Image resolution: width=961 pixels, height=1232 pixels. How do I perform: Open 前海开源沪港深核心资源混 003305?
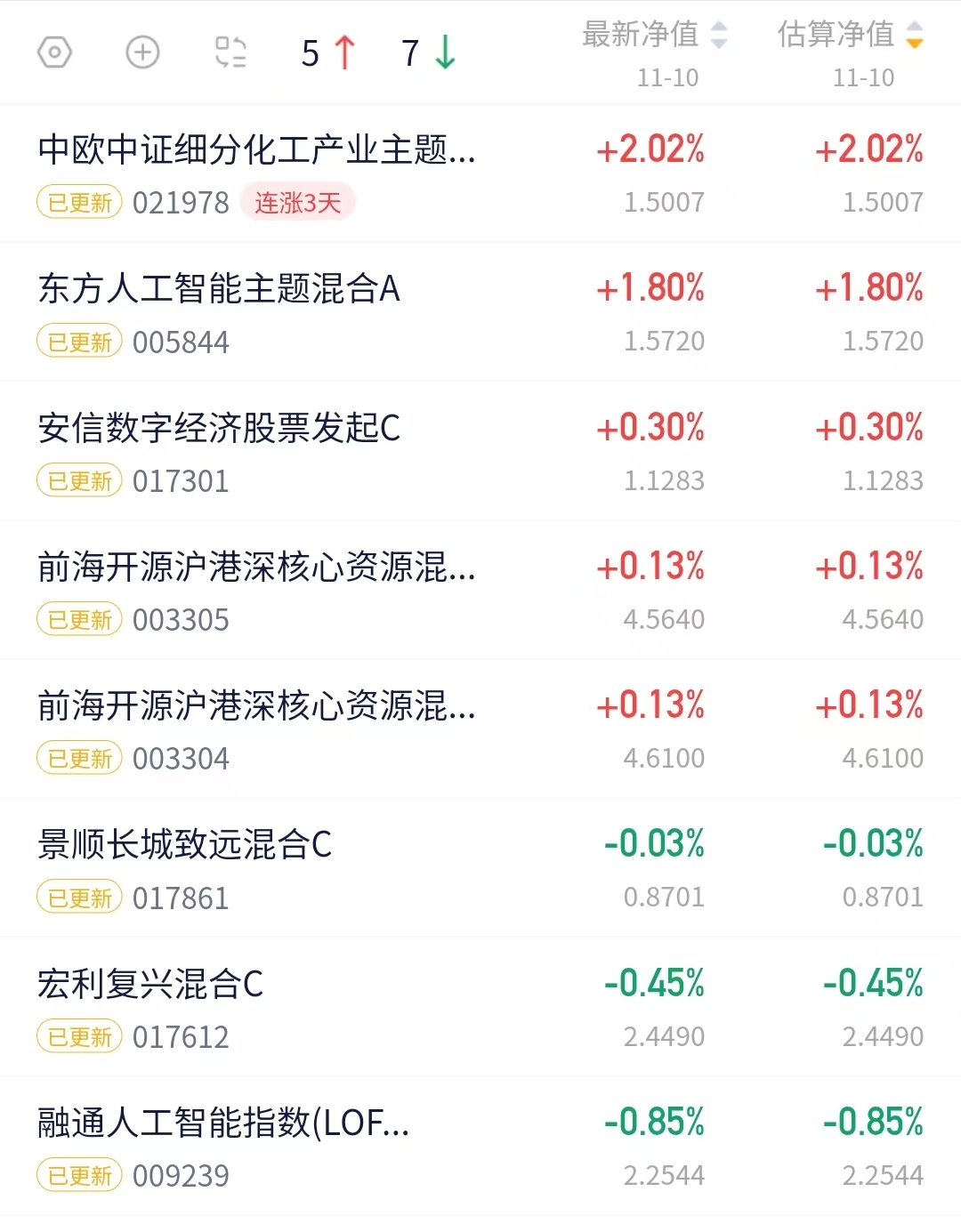pos(480,591)
